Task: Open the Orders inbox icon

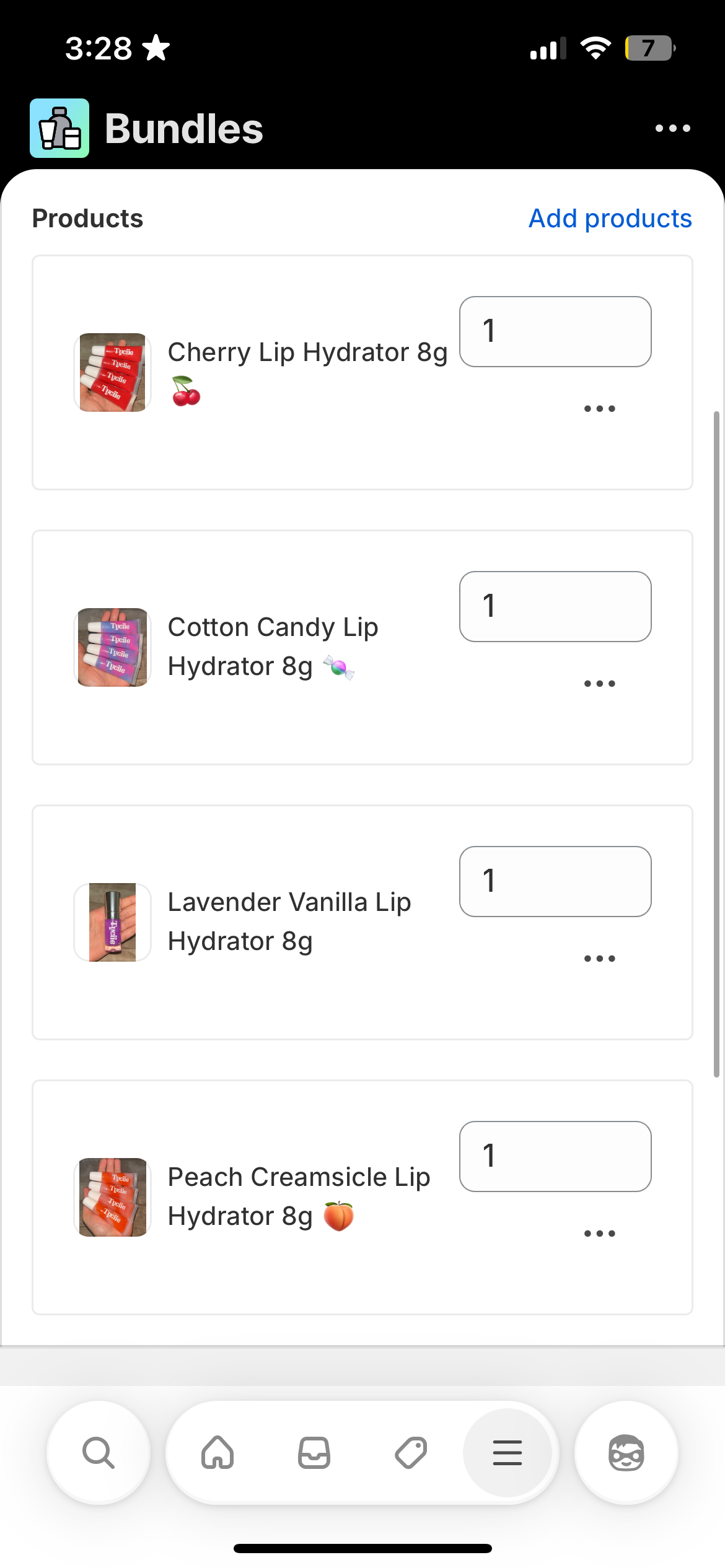Action: click(x=315, y=1453)
